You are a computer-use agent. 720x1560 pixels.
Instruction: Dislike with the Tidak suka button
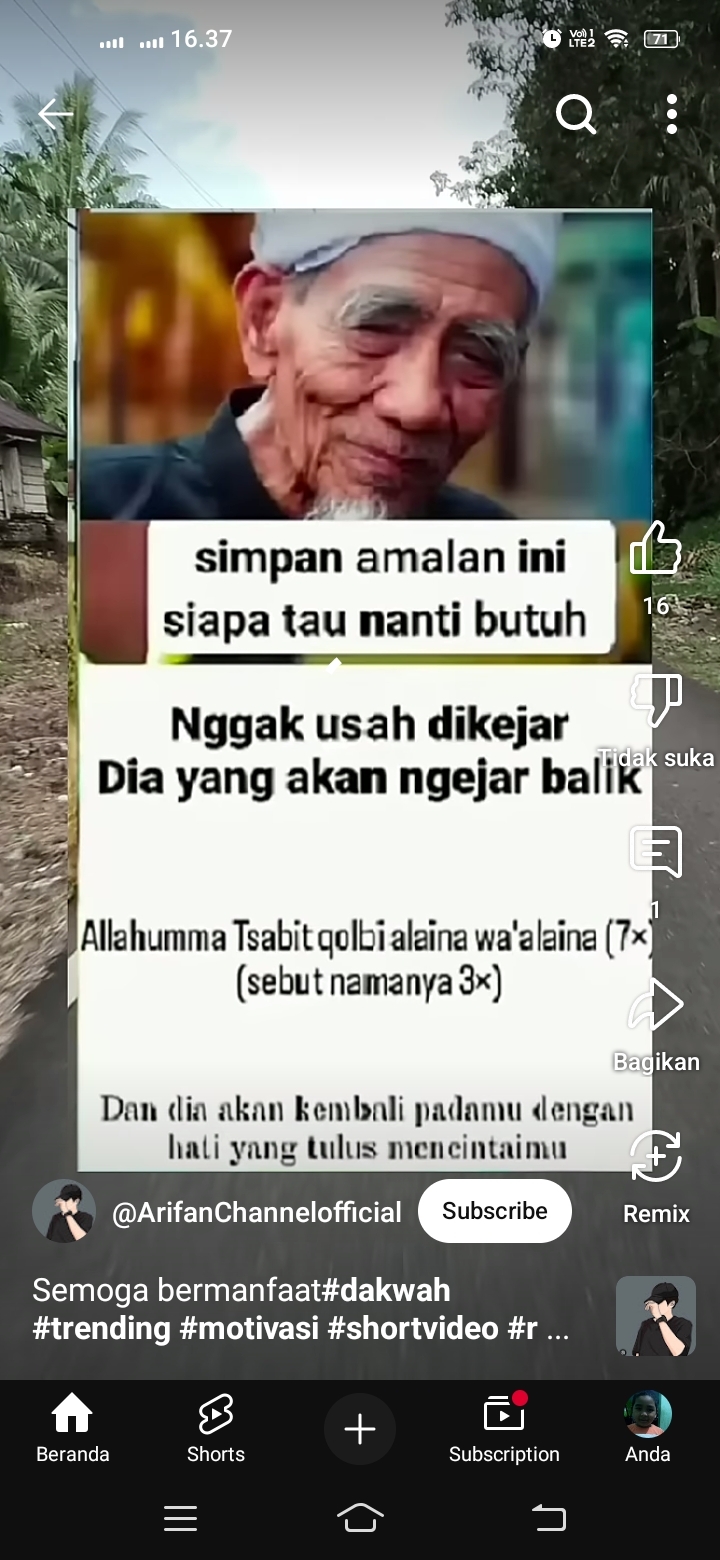pyautogui.click(x=656, y=700)
